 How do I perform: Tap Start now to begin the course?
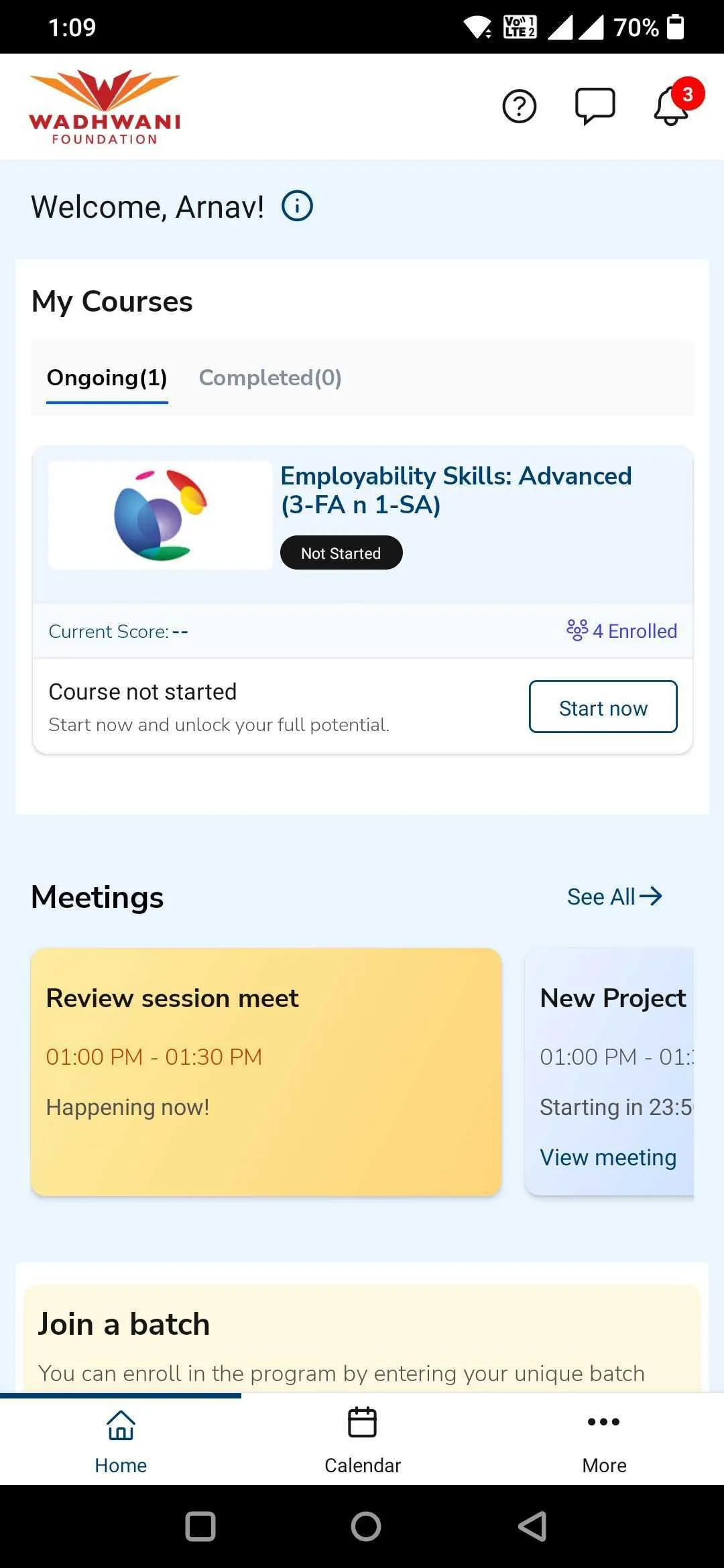pos(603,707)
